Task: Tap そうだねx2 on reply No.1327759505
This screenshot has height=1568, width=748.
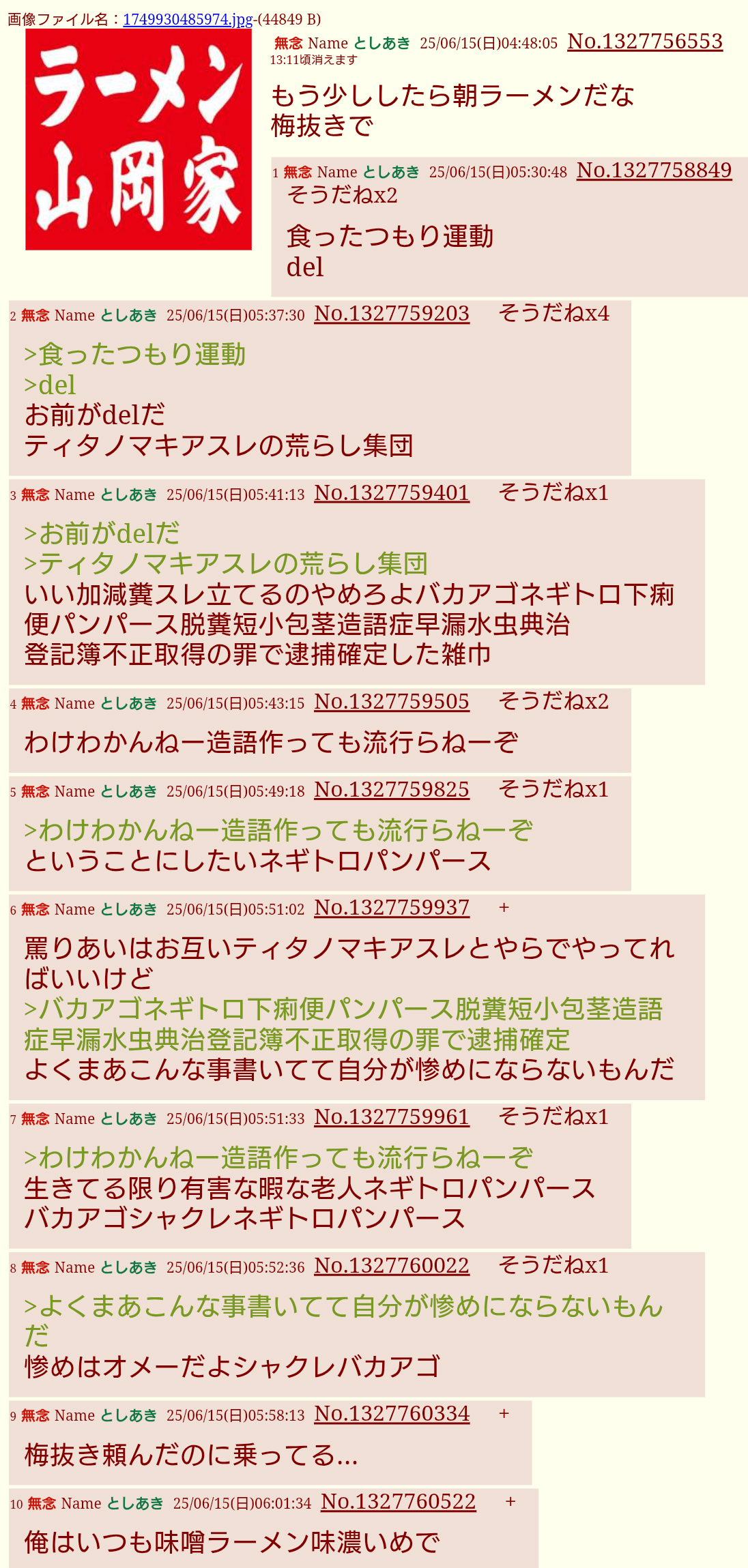Action: (x=553, y=702)
